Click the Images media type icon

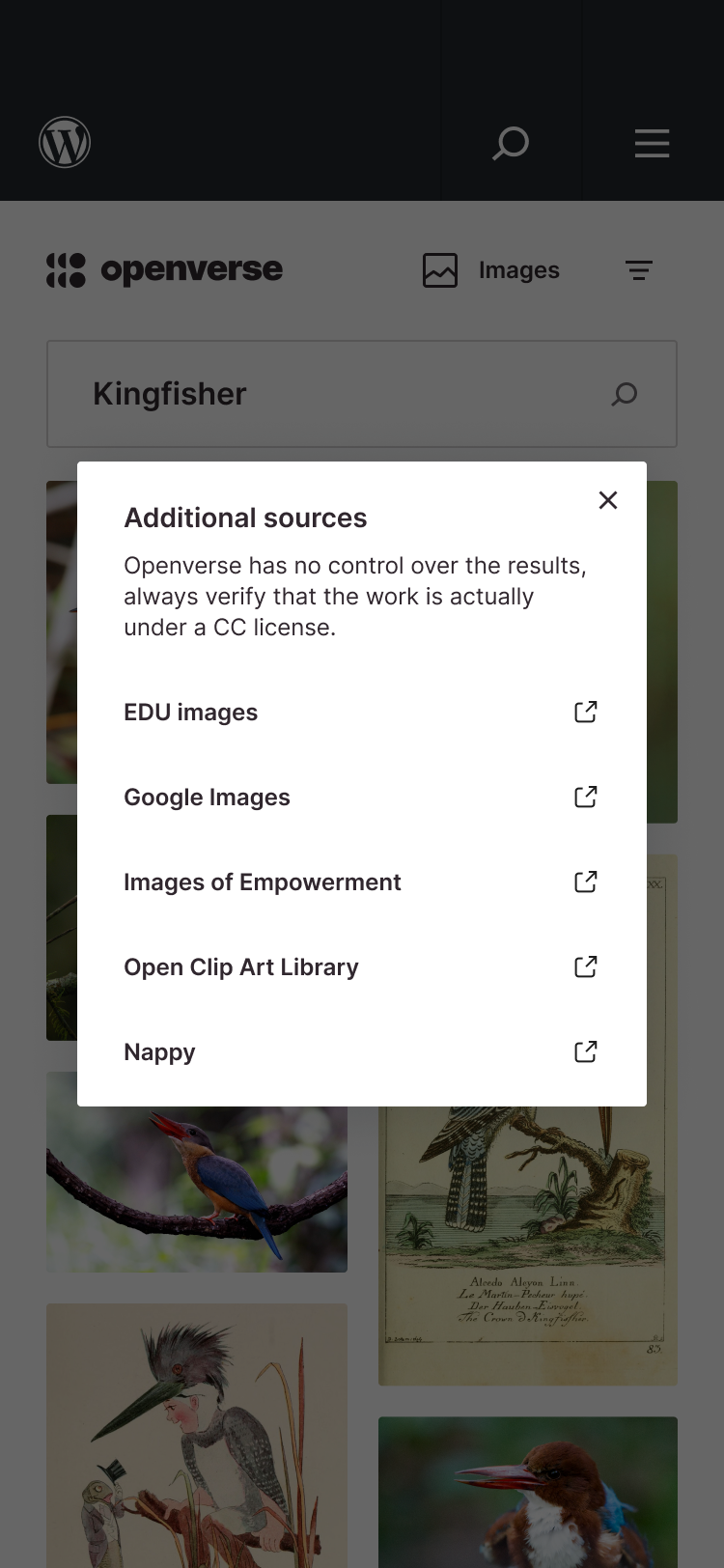click(x=439, y=271)
